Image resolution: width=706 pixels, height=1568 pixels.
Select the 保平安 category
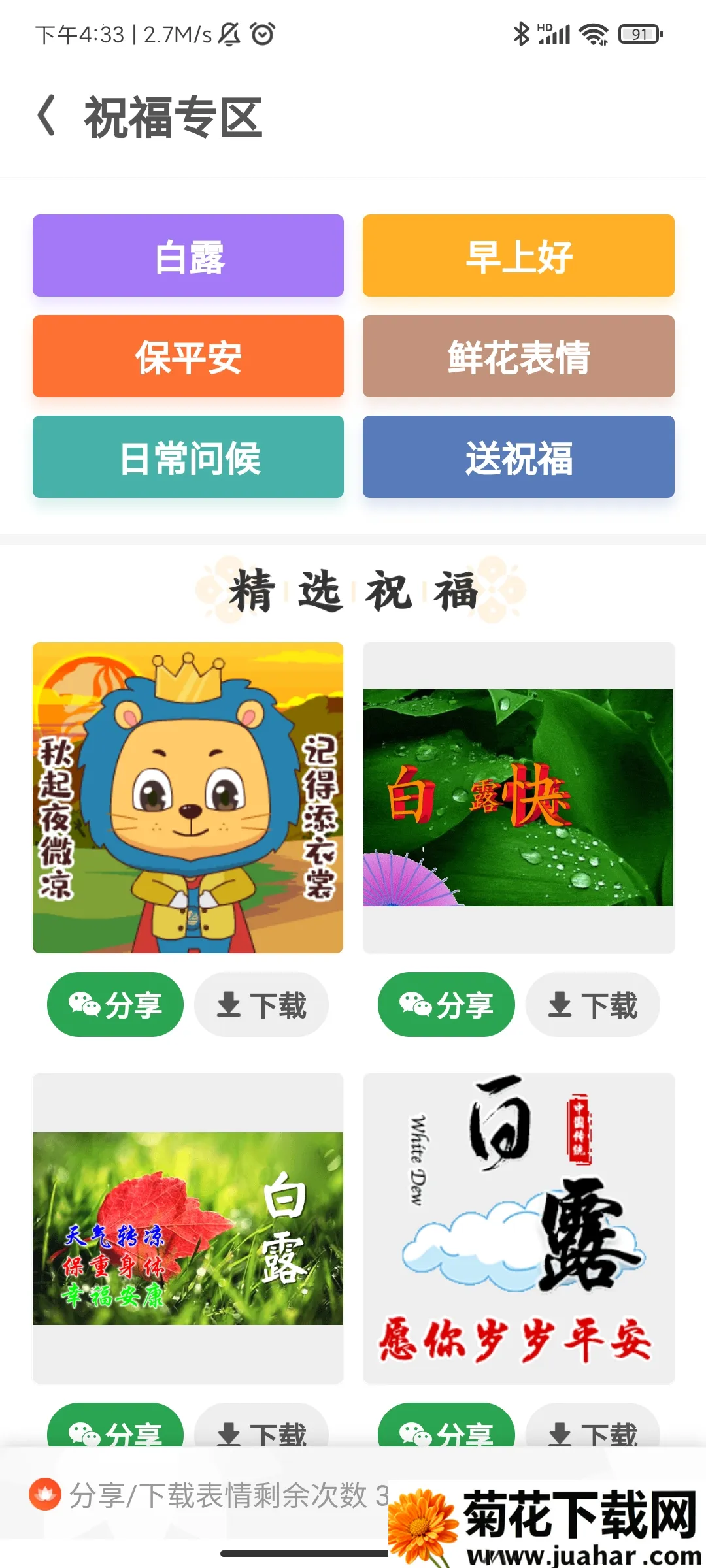tap(188, 357)
